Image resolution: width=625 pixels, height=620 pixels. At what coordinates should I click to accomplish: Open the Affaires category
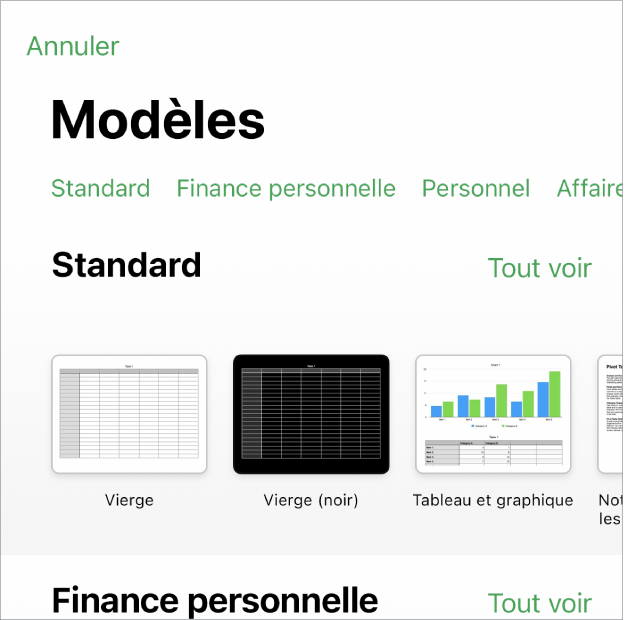590,188
